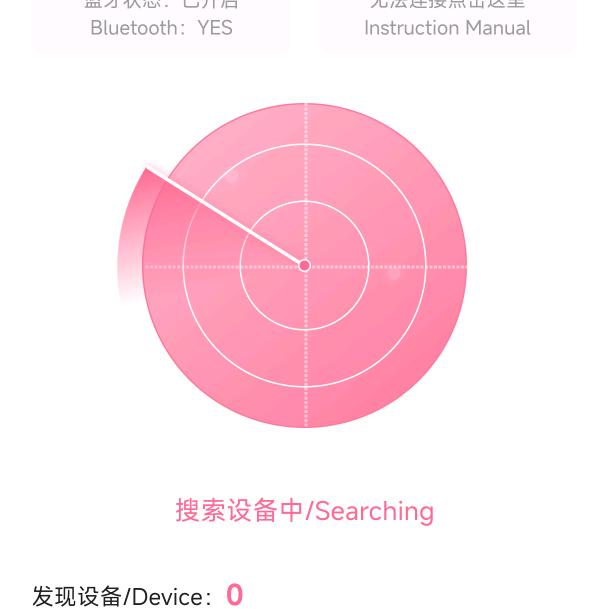Open the Instruction Manual card

click(447, 22)
